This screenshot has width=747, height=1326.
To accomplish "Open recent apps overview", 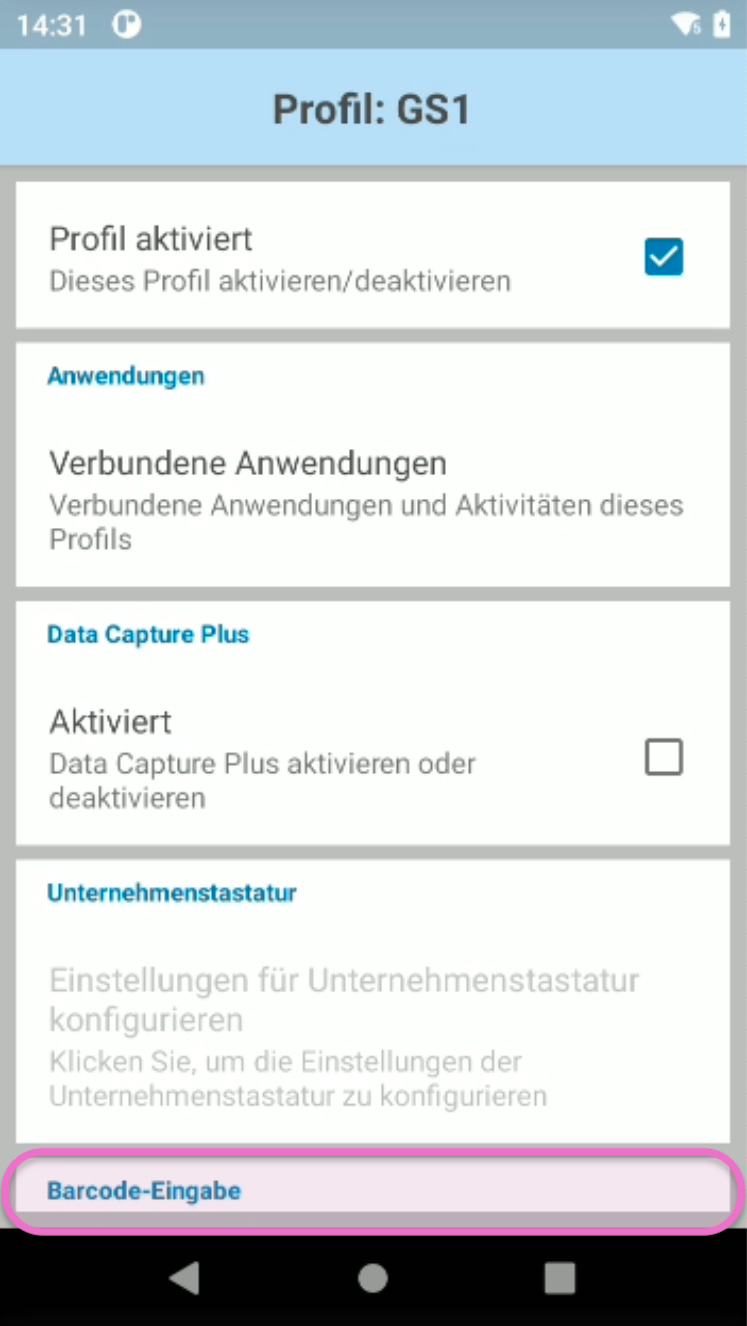I will [560, 1277].
